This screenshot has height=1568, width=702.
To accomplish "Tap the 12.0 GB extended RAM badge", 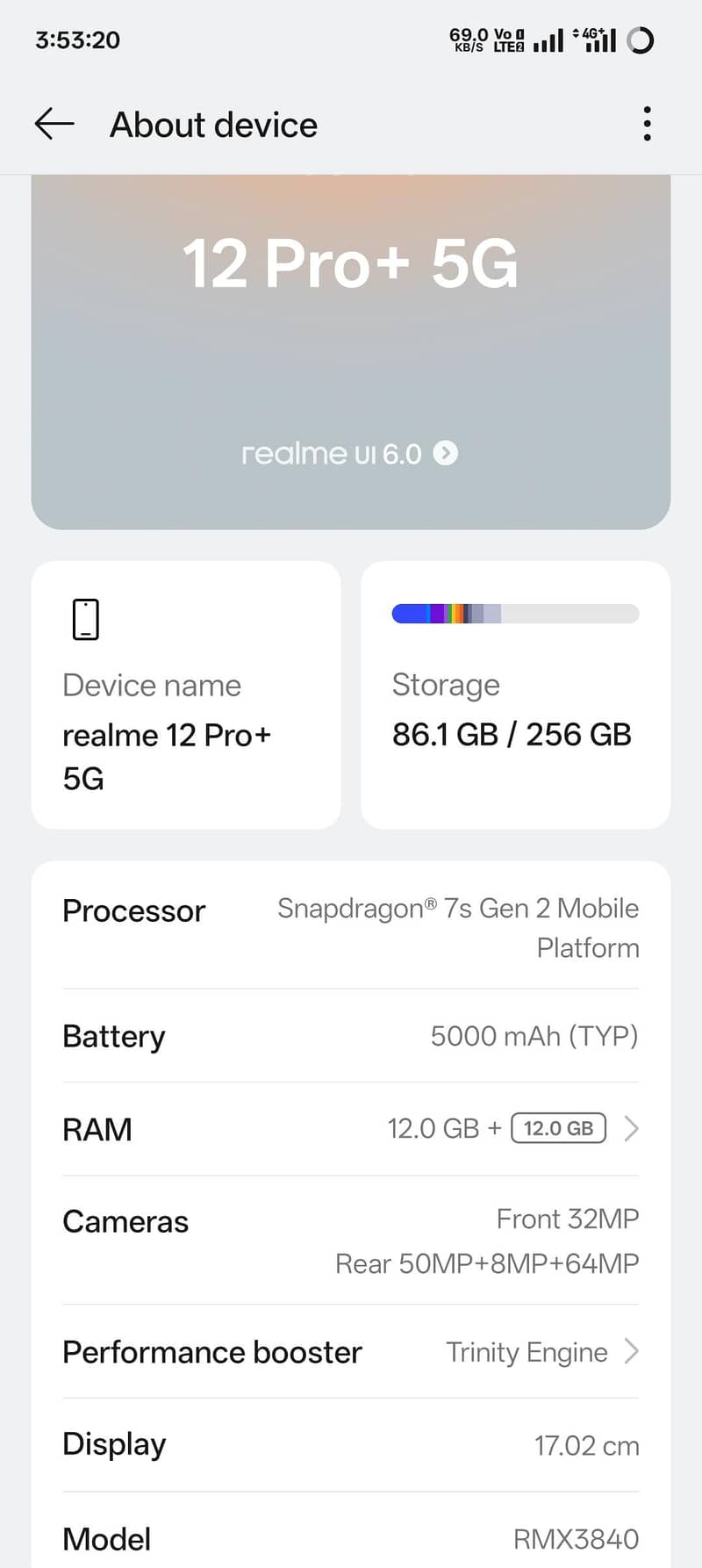I will click(x=558, y=1128).
